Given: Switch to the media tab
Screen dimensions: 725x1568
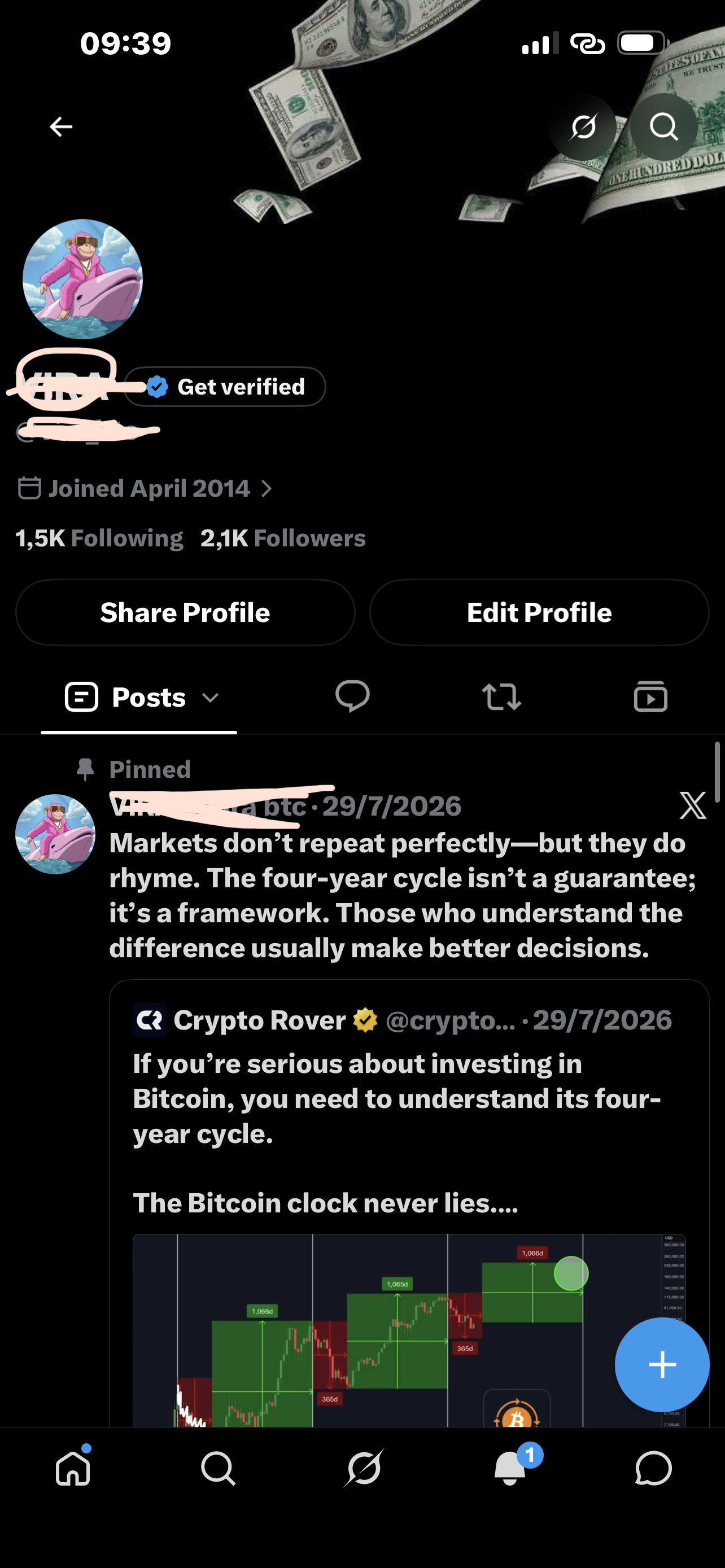Looking at the screenshot, I should (x=650, y=697).
